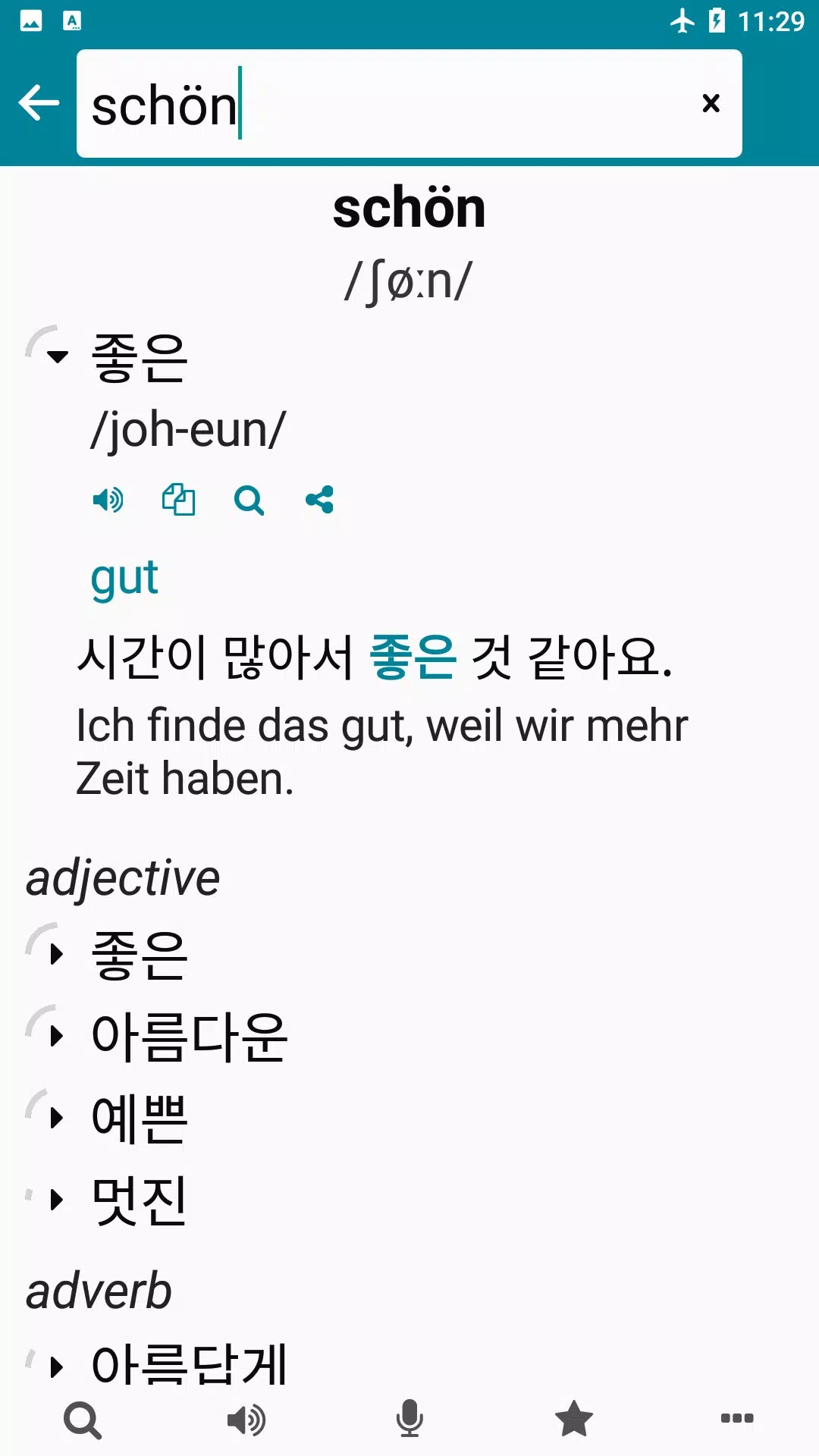Expand the 예쁜 translation
This screenshot has height=1456, width=819.
[57, 1117]
